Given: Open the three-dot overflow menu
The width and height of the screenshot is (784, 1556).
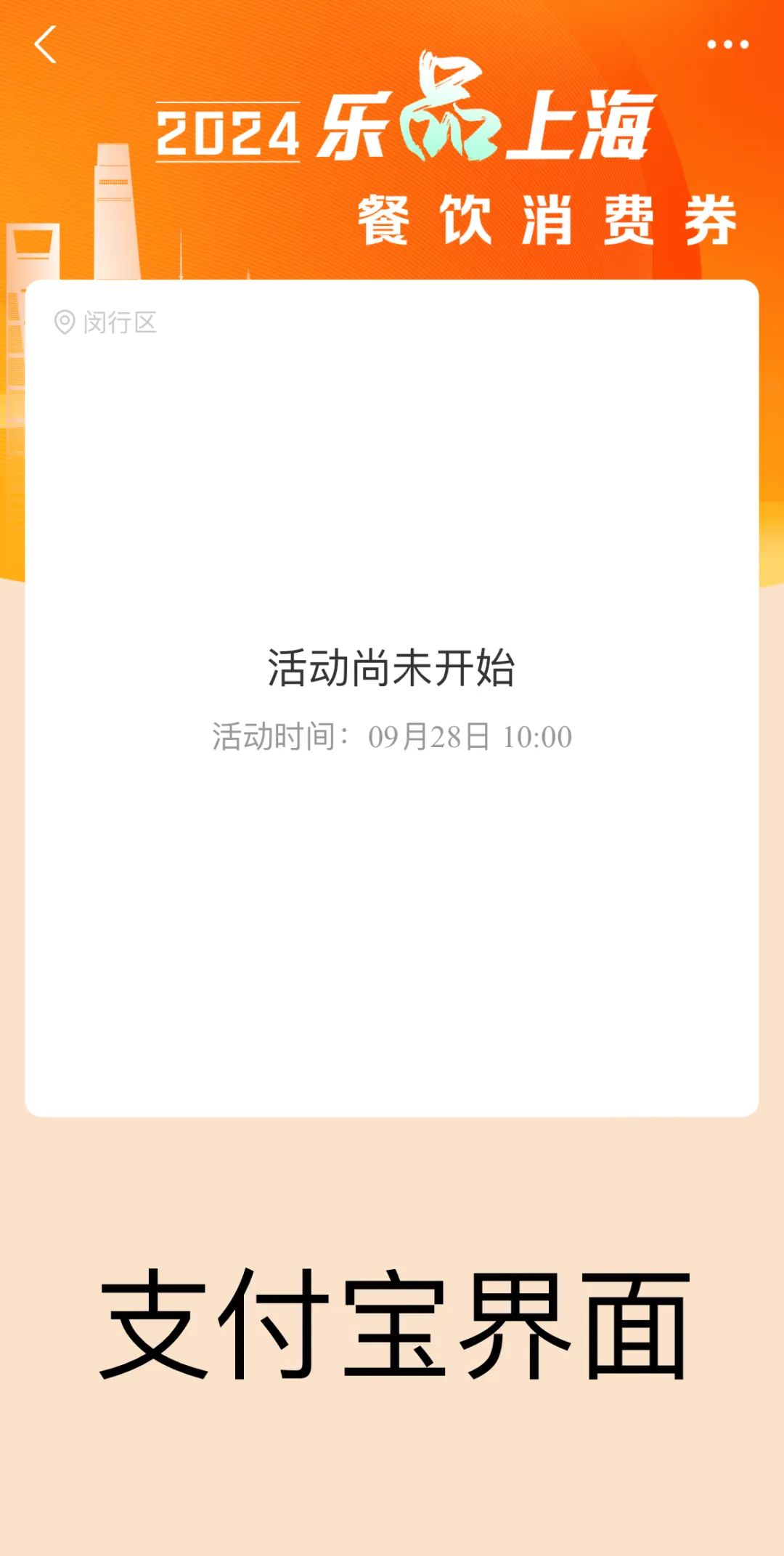Looking at the screenshot, I should pos(727,45).
